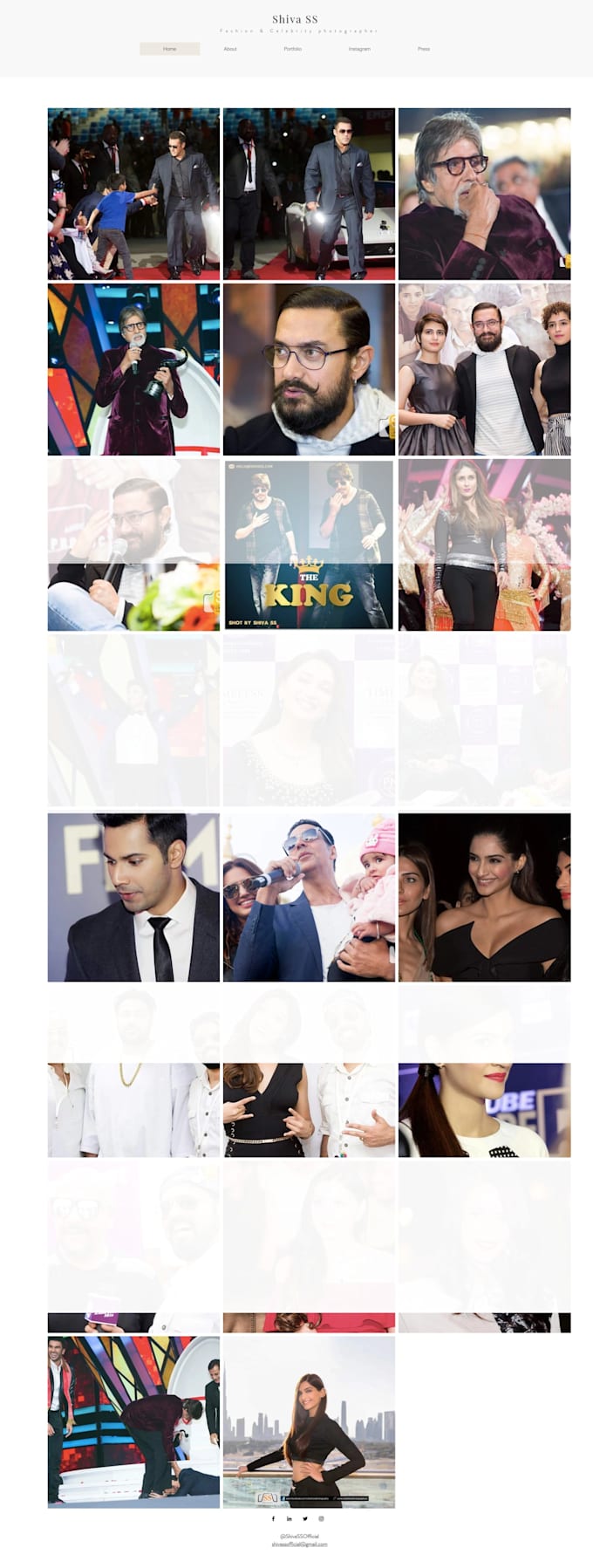Switch to the Portfolio section
The width and height of the screenshot is (593, 1568).
tap(292, 49)
